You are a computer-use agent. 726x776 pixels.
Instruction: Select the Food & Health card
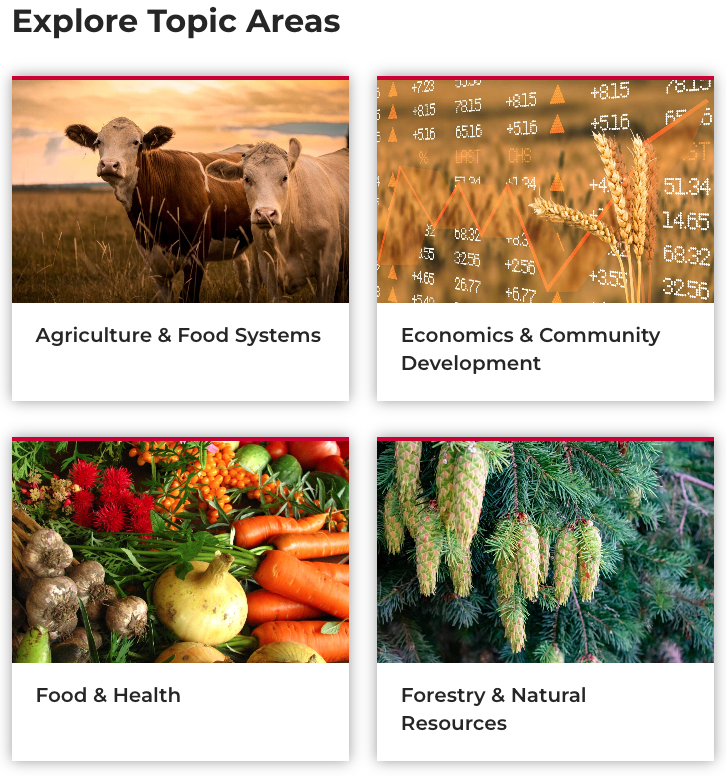[x=108, y=695]
